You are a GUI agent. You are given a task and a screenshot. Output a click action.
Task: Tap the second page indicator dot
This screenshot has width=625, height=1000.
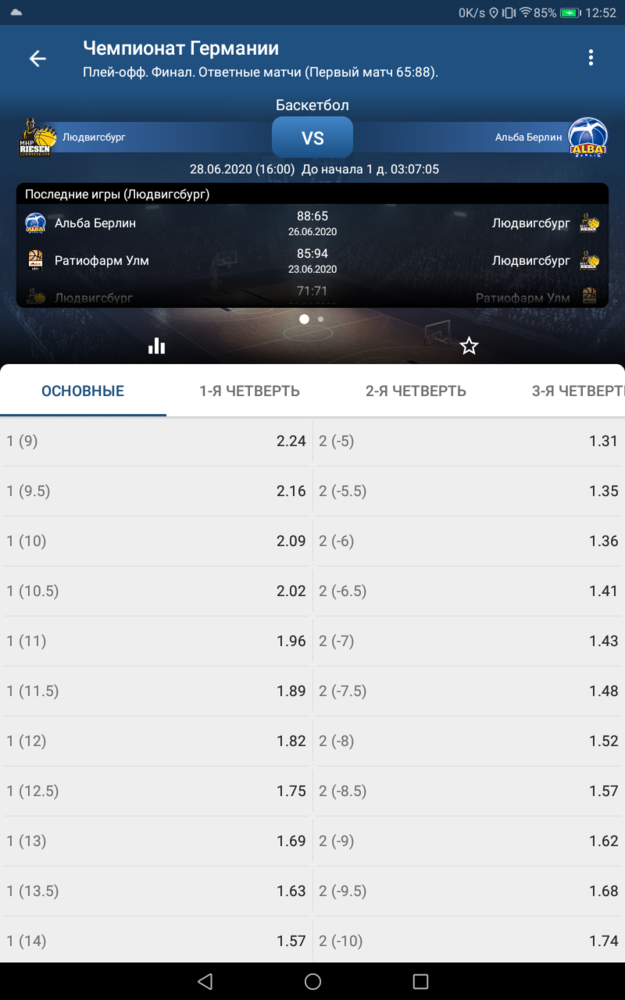click(321, 319)
